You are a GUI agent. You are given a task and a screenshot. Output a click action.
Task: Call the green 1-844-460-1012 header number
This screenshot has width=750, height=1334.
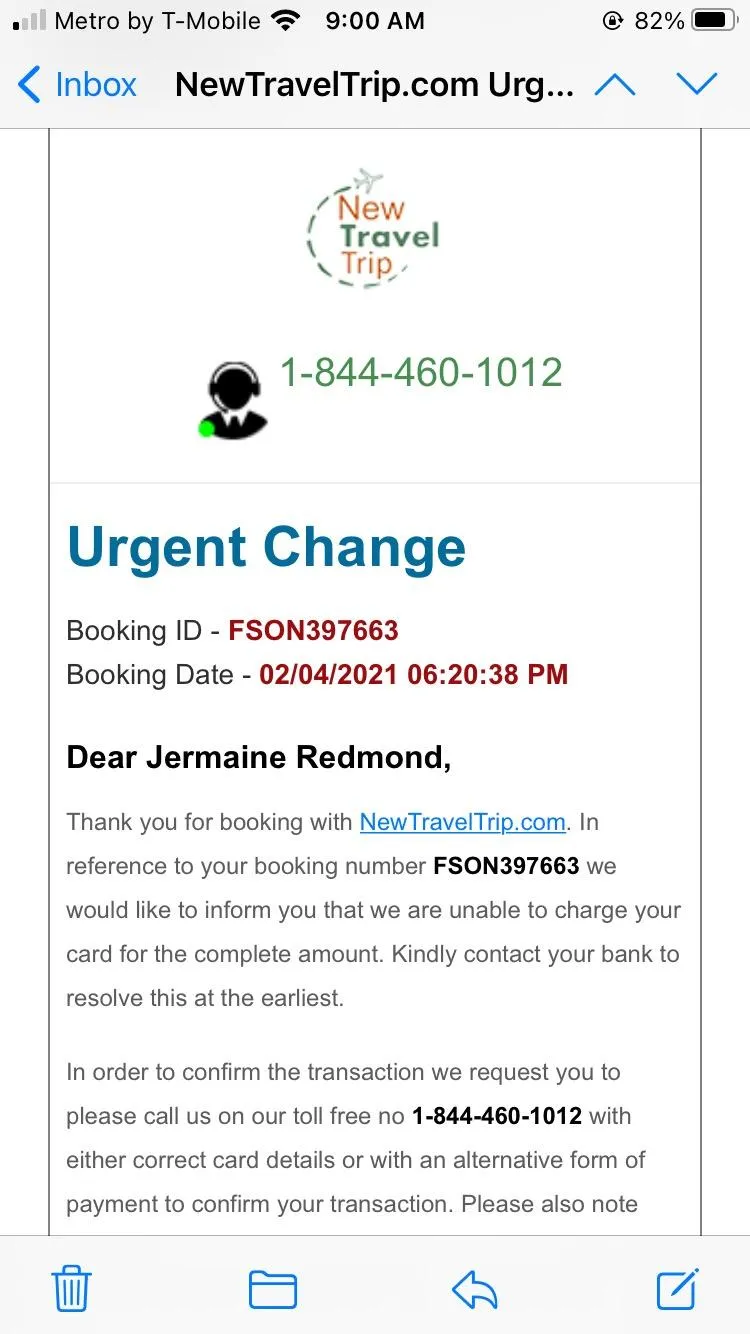point(421,373)
